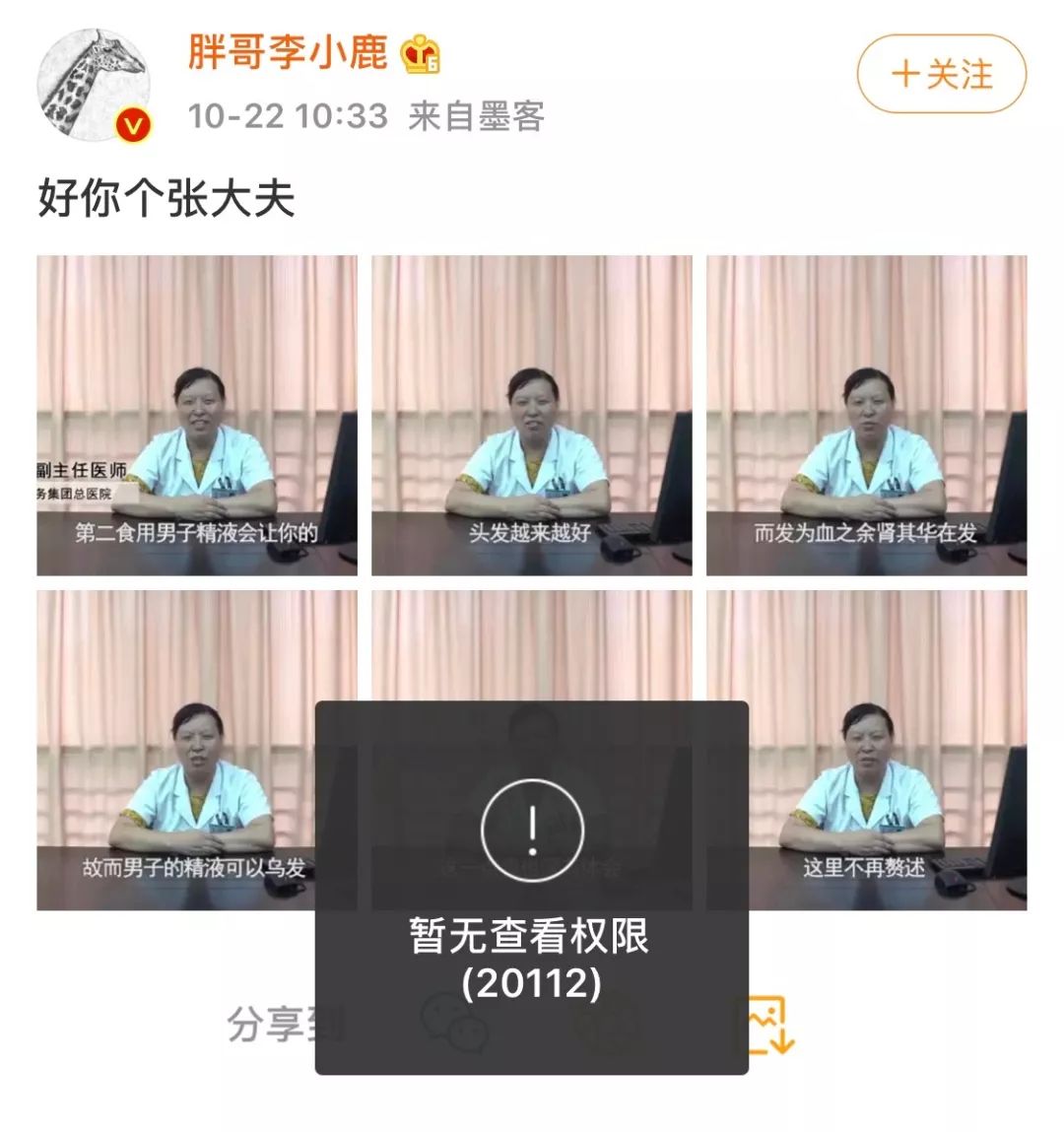Tap the exclamation mark in the error dialog

532,829
